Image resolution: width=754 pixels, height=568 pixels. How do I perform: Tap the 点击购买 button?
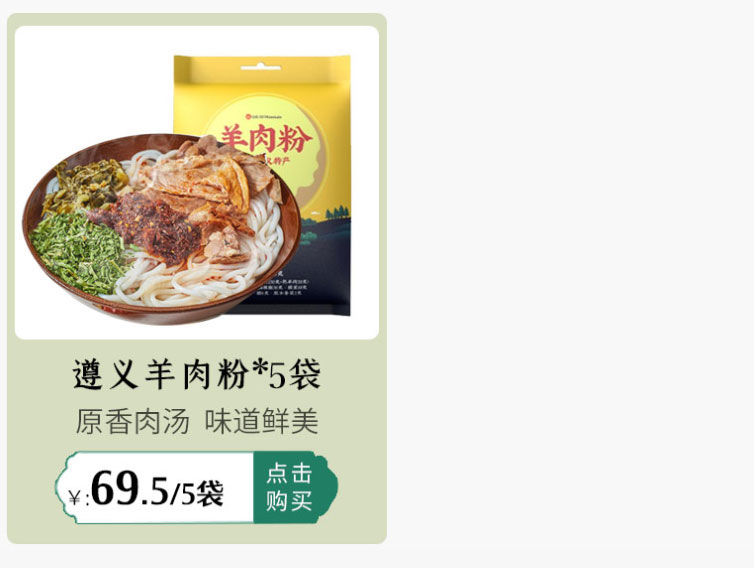(x=290, y=487)
